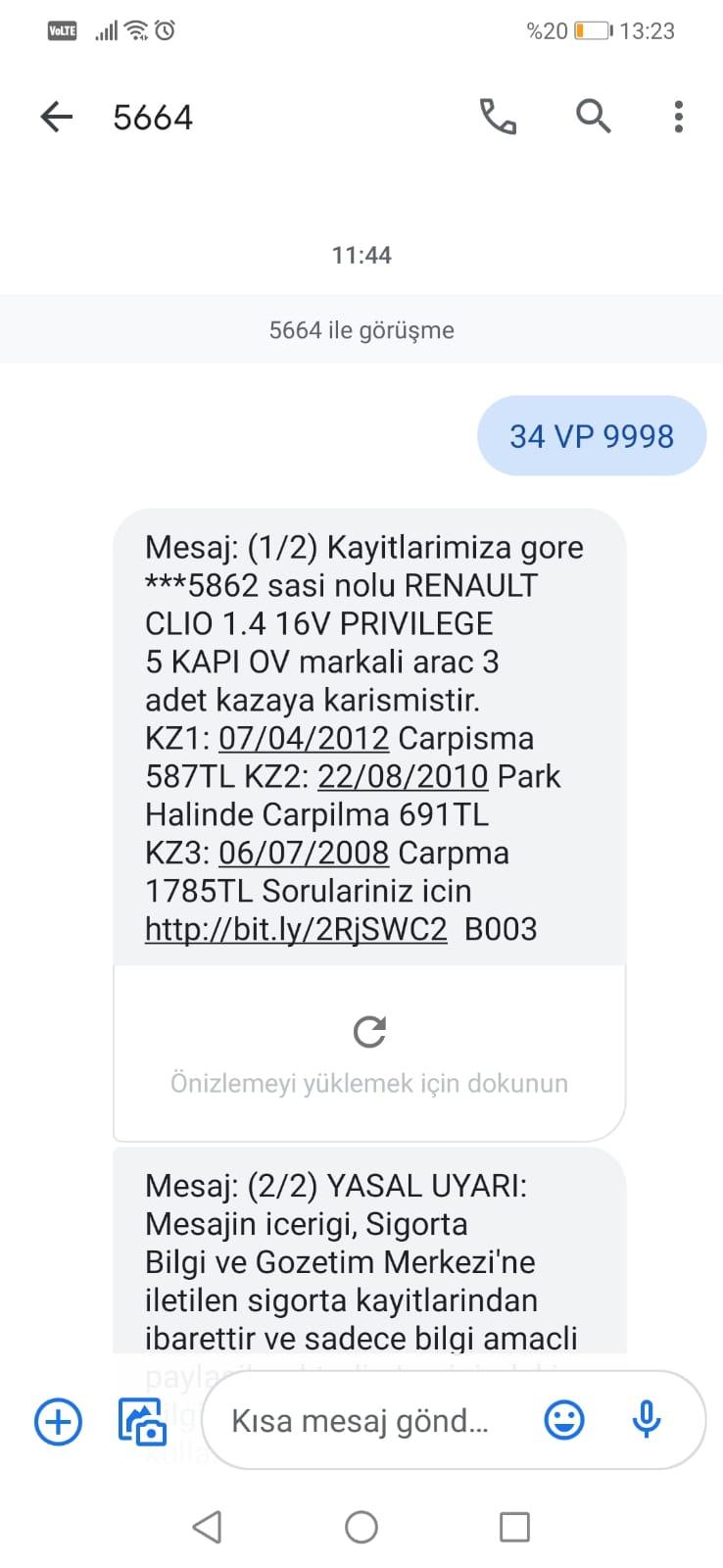Go back from the 5664 conversation
This screenshot has height=1568, width=723.
click(x=57, y=118)
